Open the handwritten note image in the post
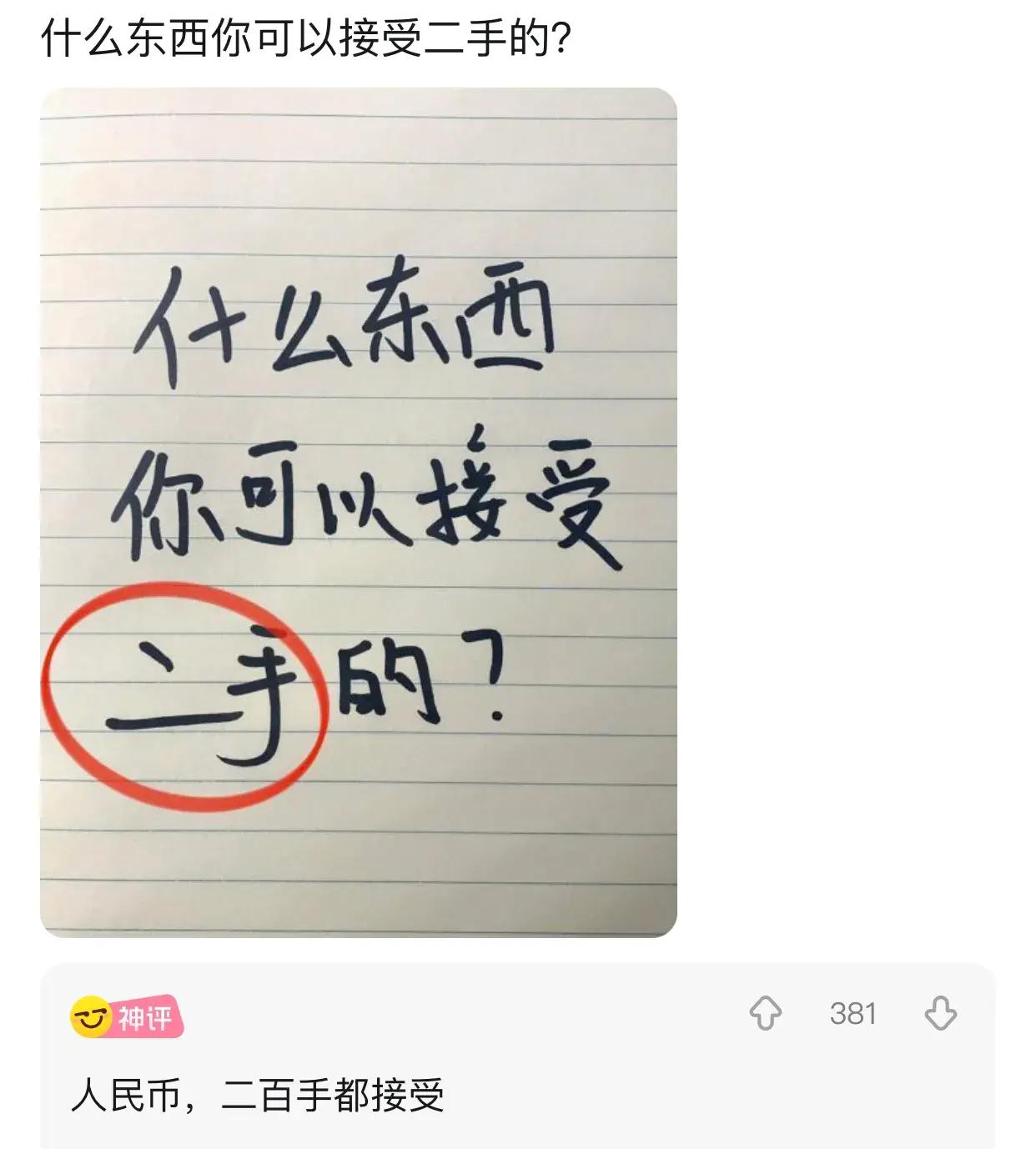This screenshot has width=1036, height=1149. pos(359,512)
